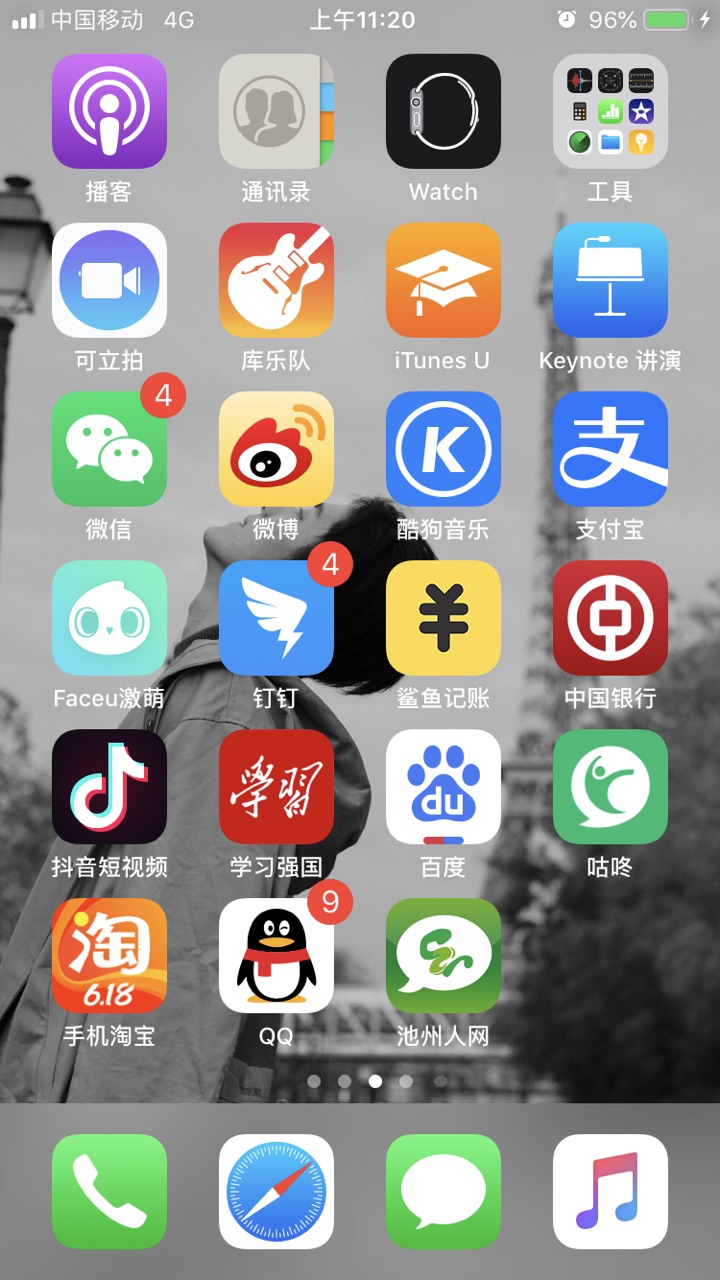The width and height of the screenshot is (720, 1280).
Task: Open 库乐队 GarageBand
Action: click(x=276, y=280)
